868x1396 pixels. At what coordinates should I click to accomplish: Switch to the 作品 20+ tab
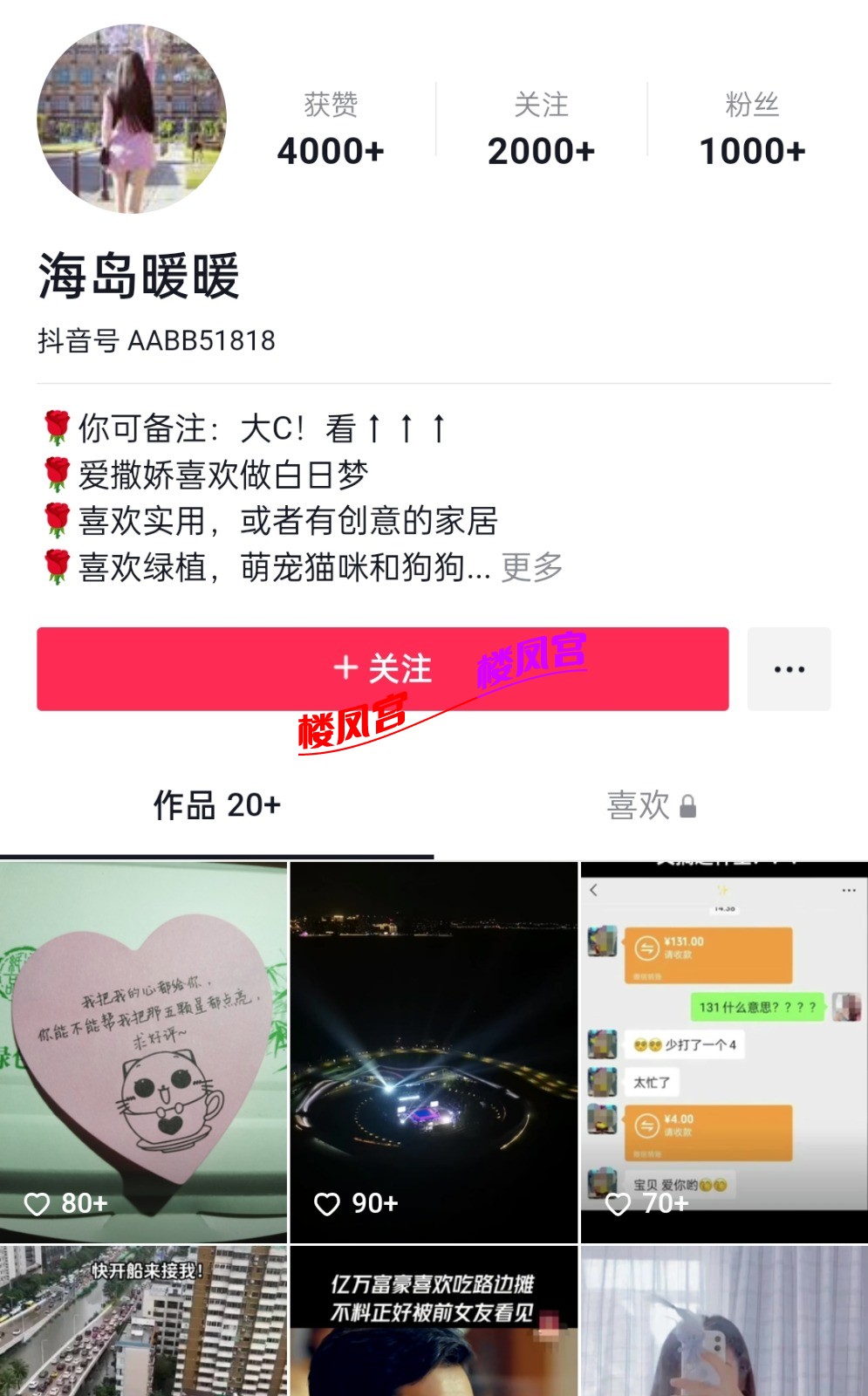tap(216, 804)
